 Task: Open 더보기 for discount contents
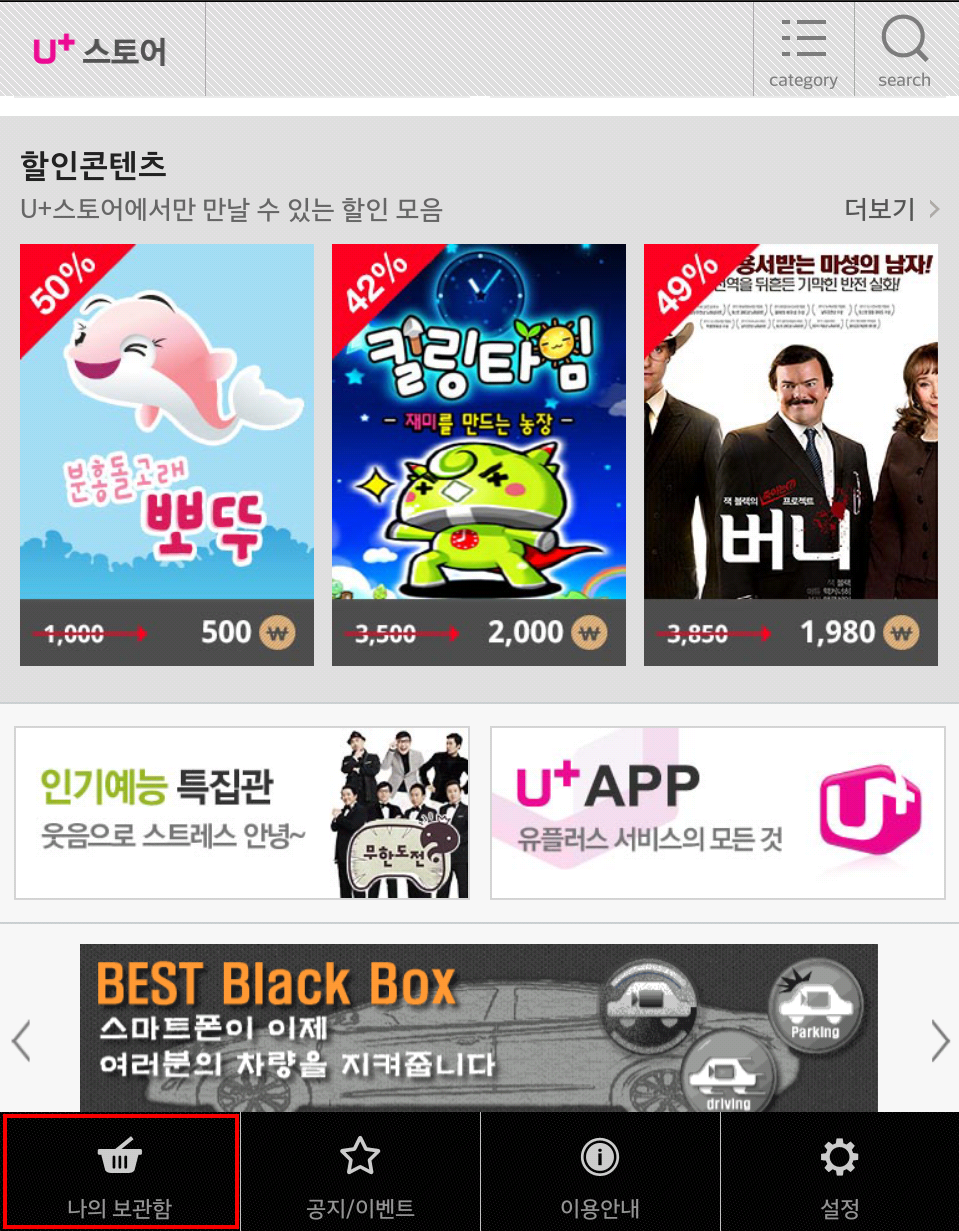[890, 209]
